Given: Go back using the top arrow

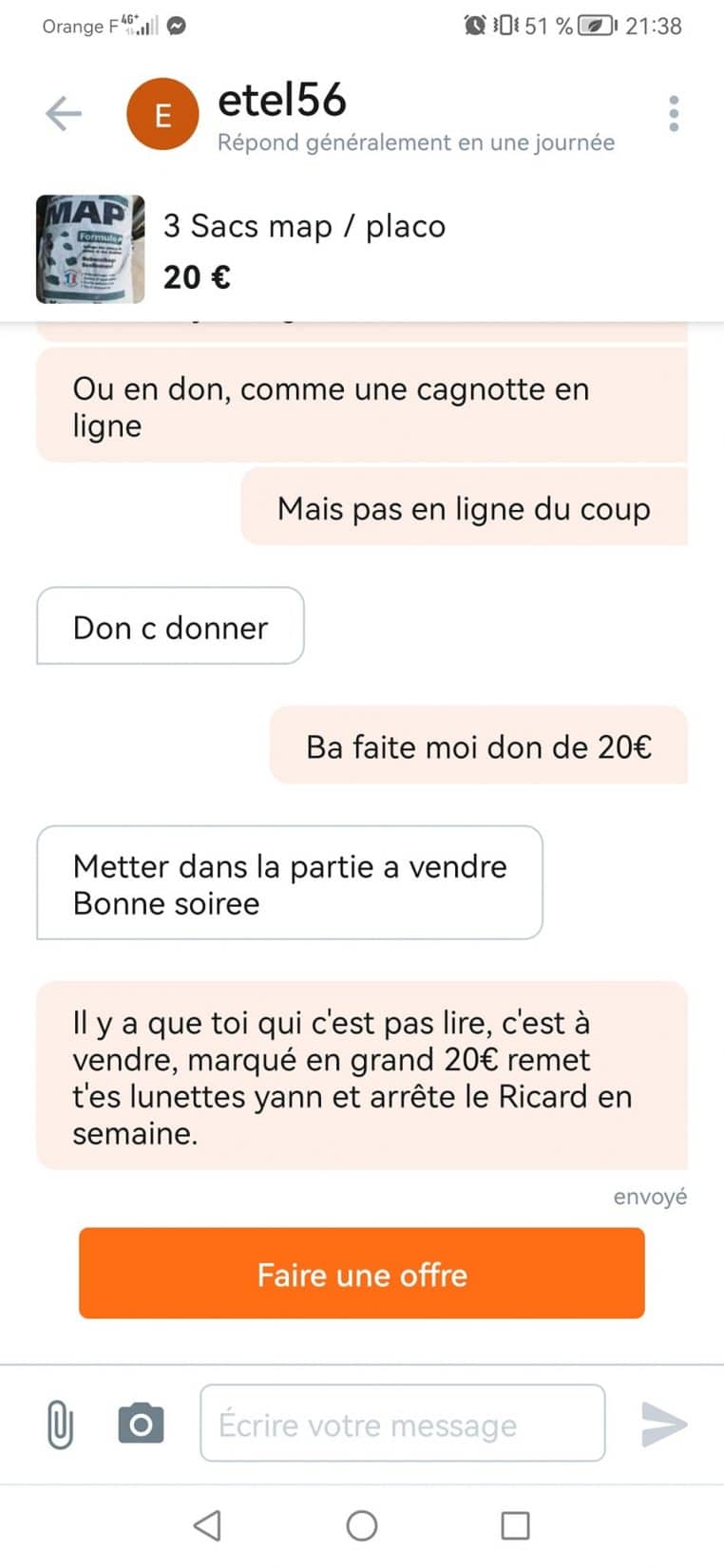Looking at the screenshot, I should tap(64, 114).
